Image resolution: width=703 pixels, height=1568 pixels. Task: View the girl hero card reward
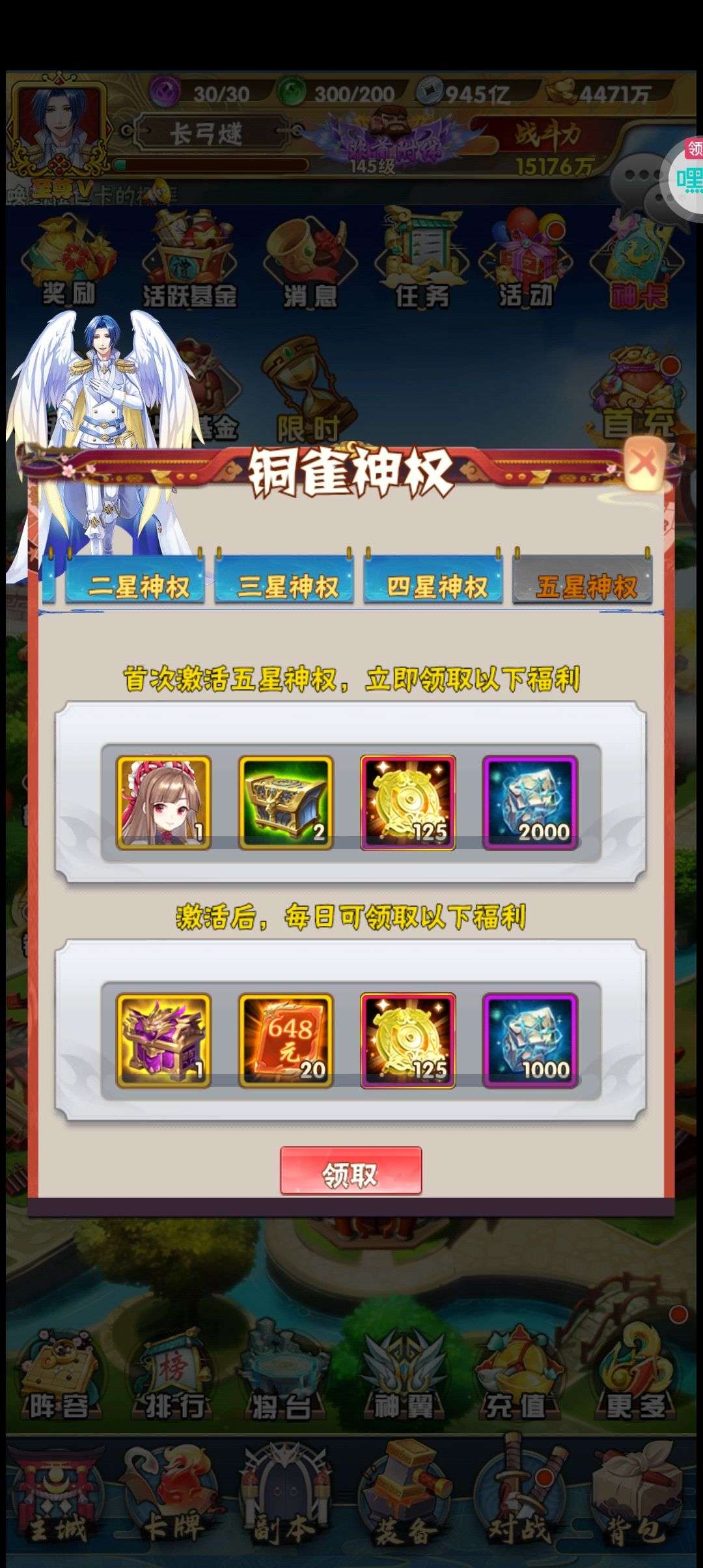163,803
